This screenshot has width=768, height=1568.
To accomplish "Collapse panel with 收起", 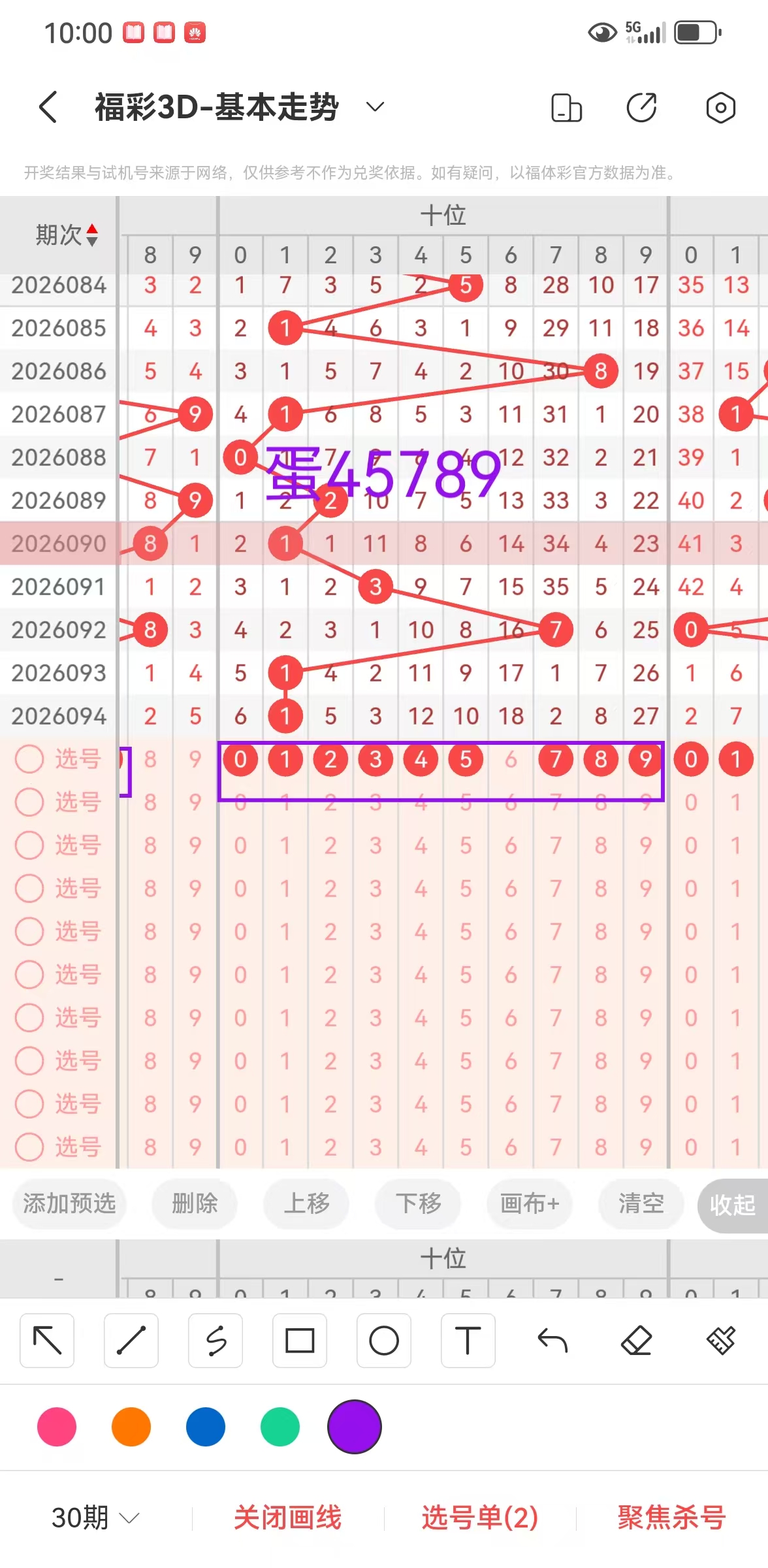I will (x=733, y=1205).
